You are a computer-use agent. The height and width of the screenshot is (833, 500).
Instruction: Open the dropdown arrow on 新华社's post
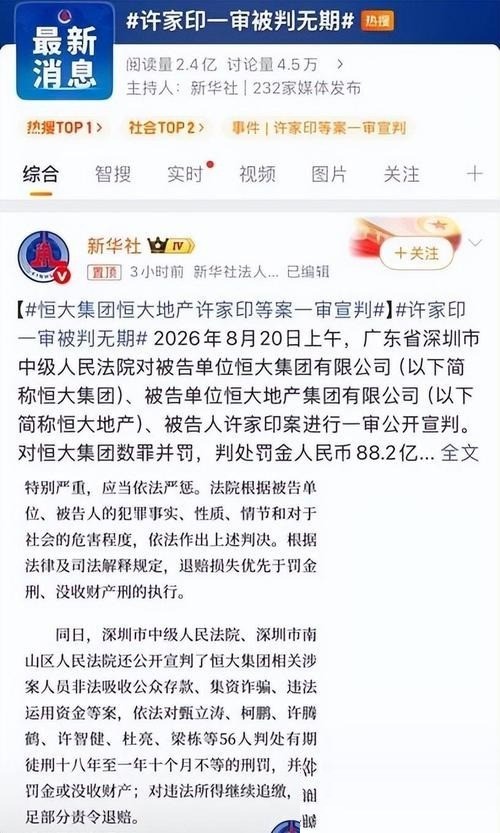pos(474,243)
